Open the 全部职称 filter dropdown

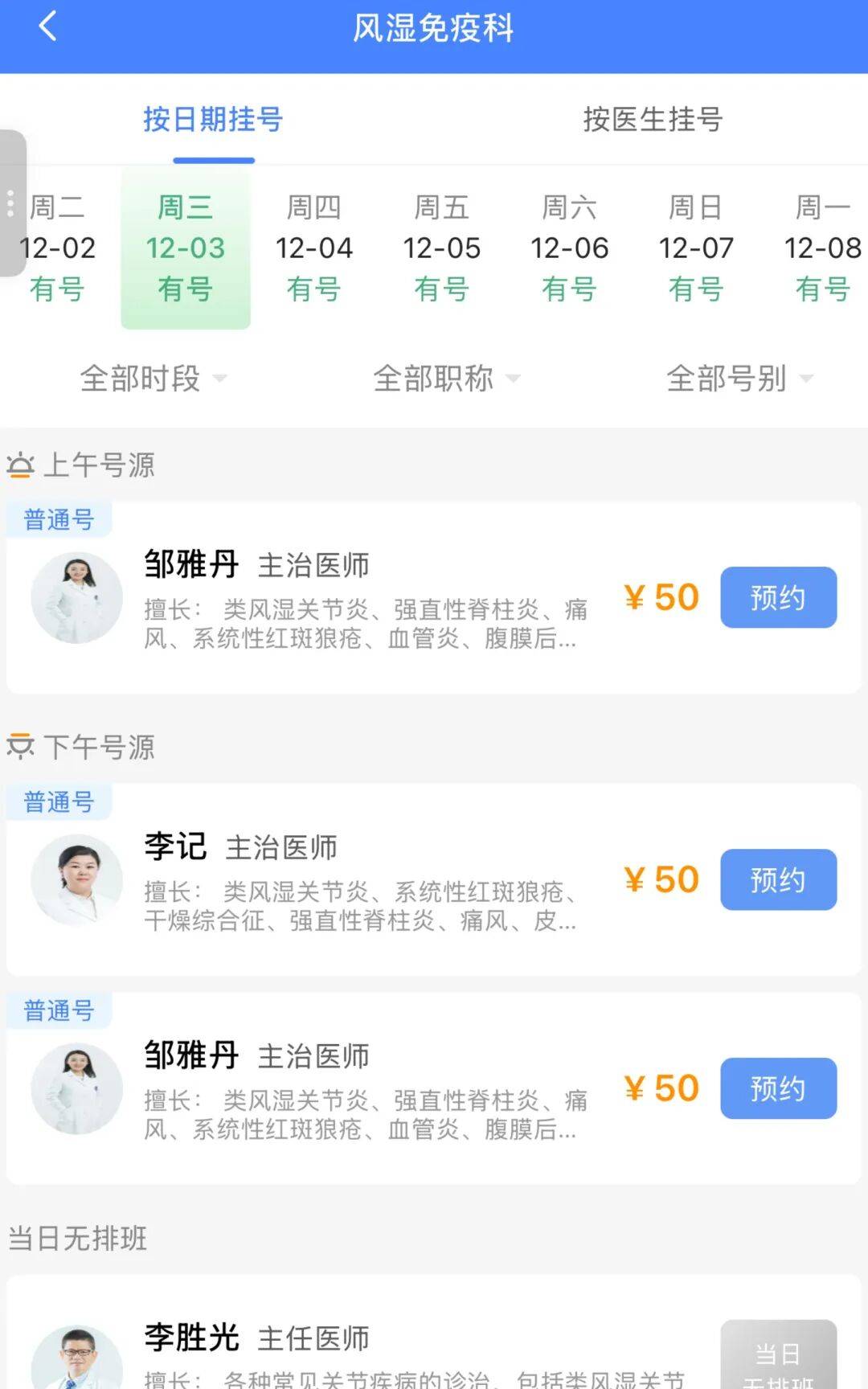point(444,379)
